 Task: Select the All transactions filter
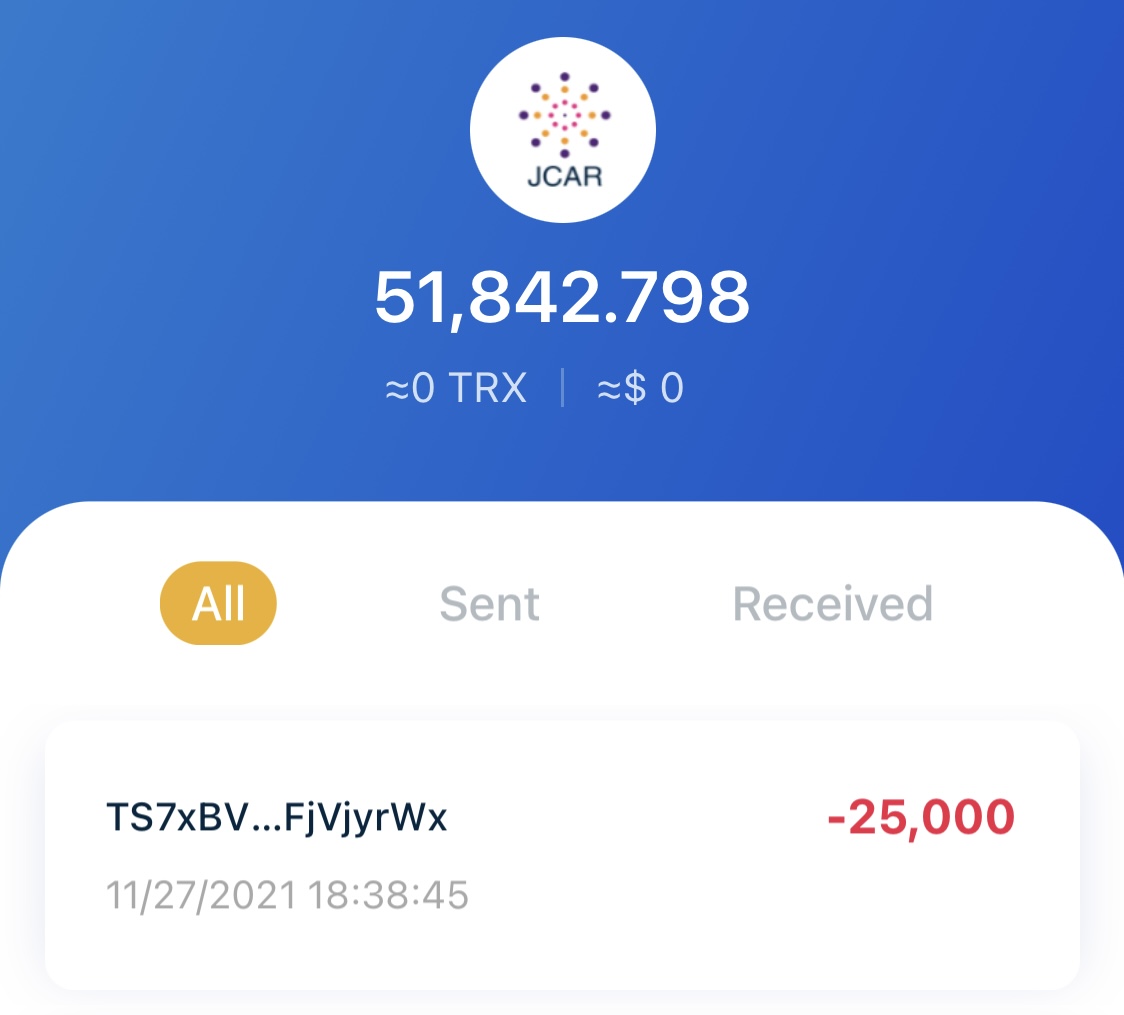pos(218,603)
